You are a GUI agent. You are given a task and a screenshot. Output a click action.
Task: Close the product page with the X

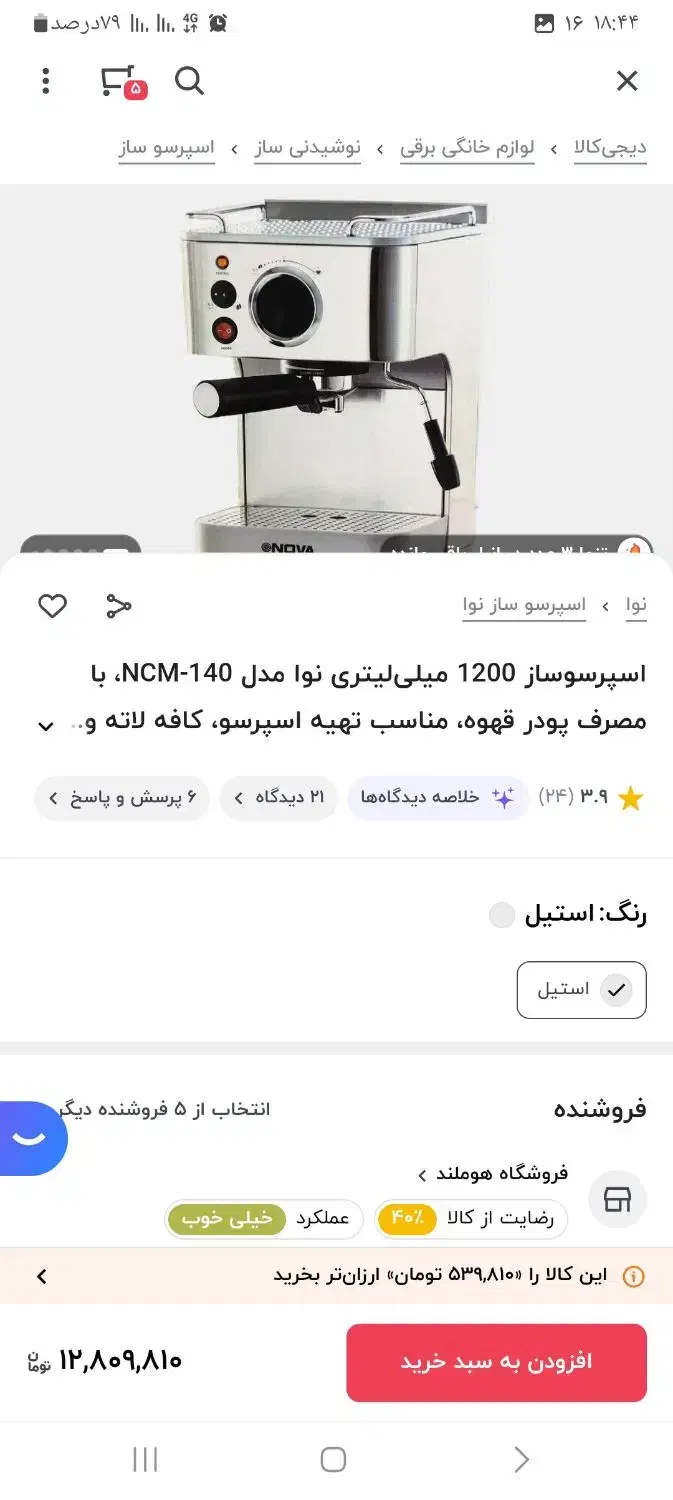(x=627, y=81)
